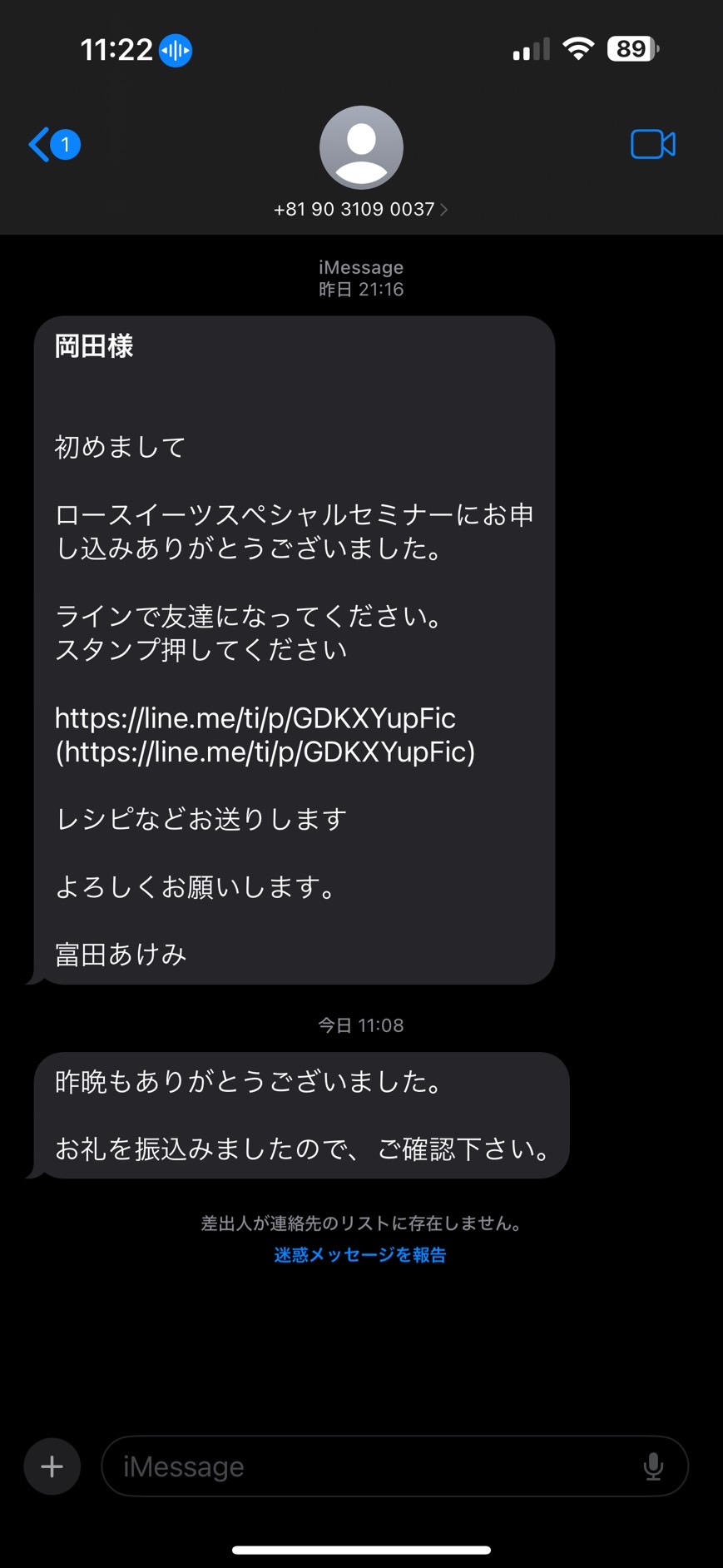The width and height of the screenshot is (723, 1568).
Task: Go back to the message list
Action: click(x=54, y=145)
